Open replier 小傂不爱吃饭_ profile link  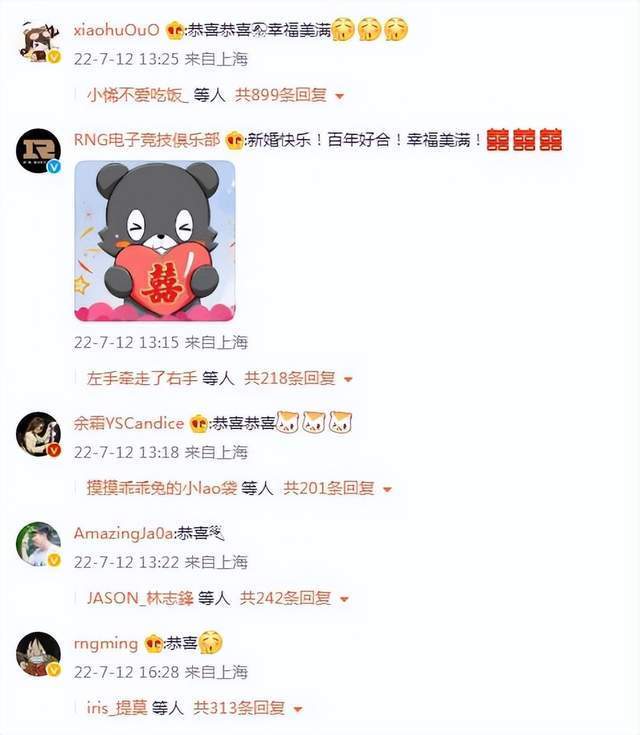pos(137,95)
